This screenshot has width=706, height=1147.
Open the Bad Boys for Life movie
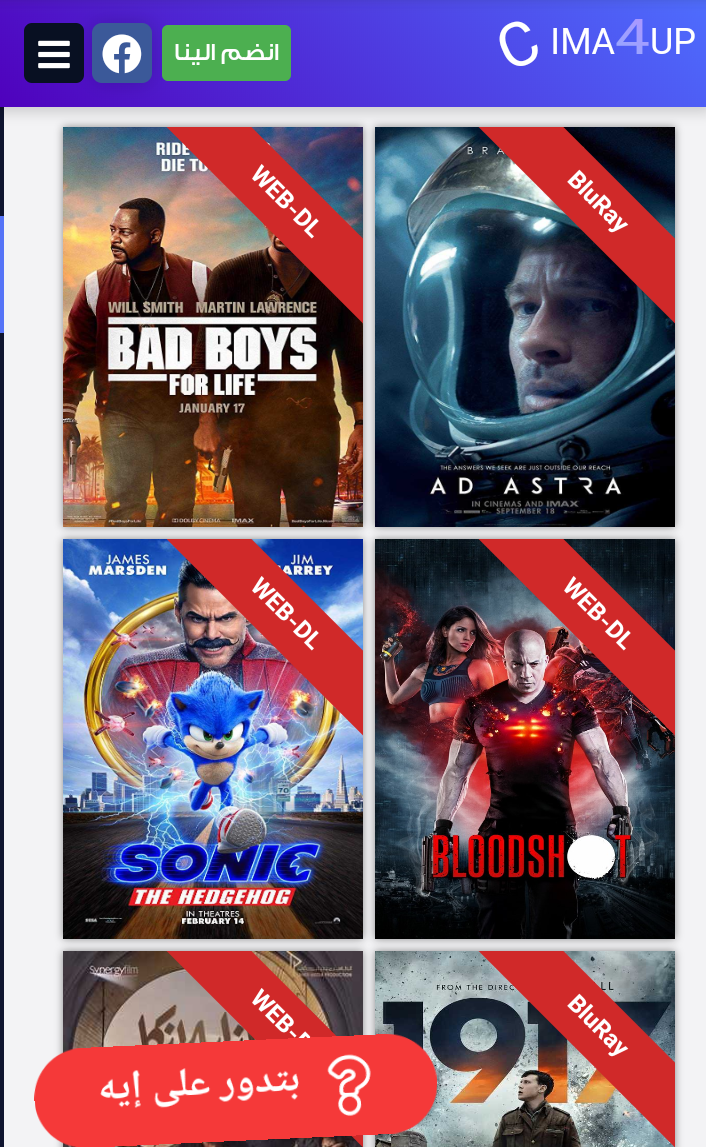pos(212,326)
